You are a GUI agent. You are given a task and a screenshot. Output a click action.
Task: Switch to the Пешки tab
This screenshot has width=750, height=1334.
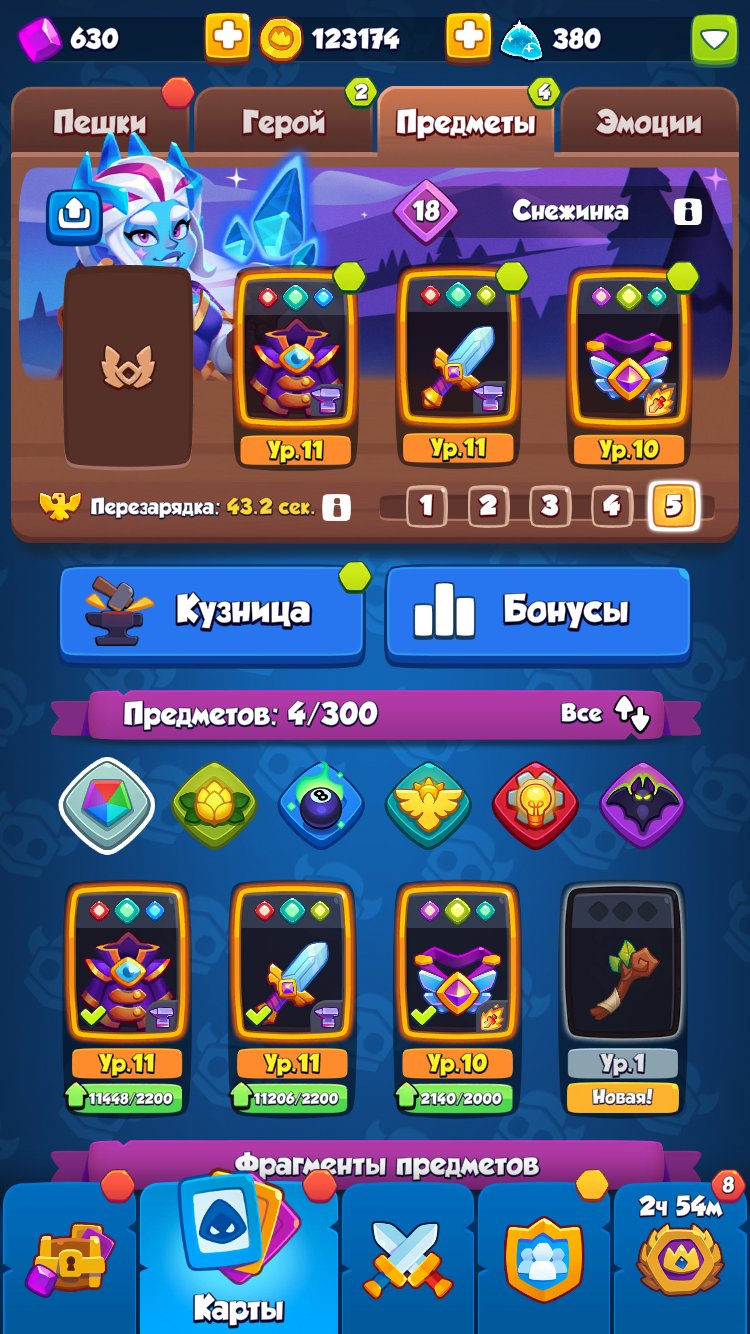click(99, 122)
